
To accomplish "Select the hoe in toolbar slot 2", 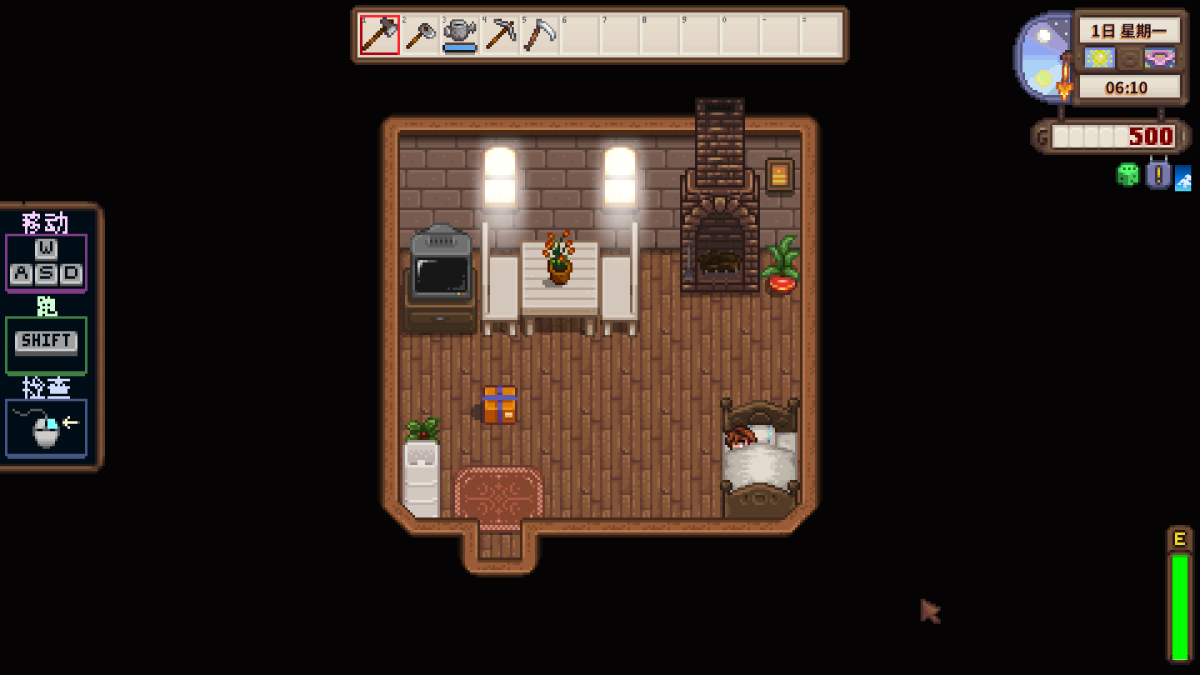I will click(420, 35).
